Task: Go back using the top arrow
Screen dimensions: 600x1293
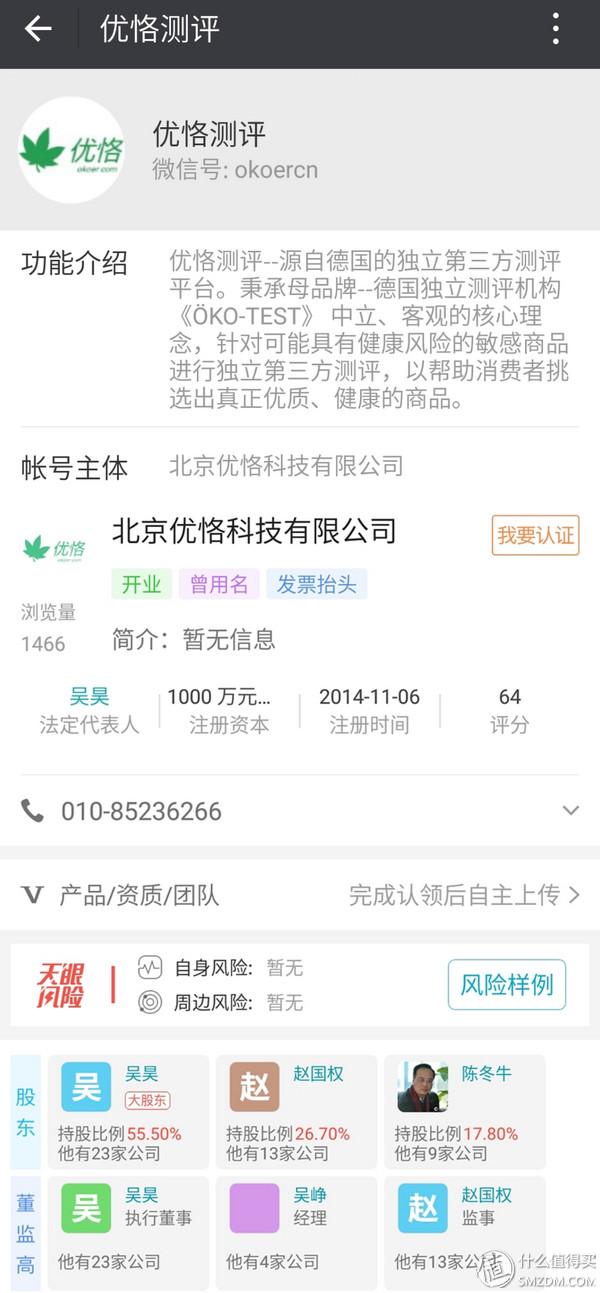Action: pos(38,29)
